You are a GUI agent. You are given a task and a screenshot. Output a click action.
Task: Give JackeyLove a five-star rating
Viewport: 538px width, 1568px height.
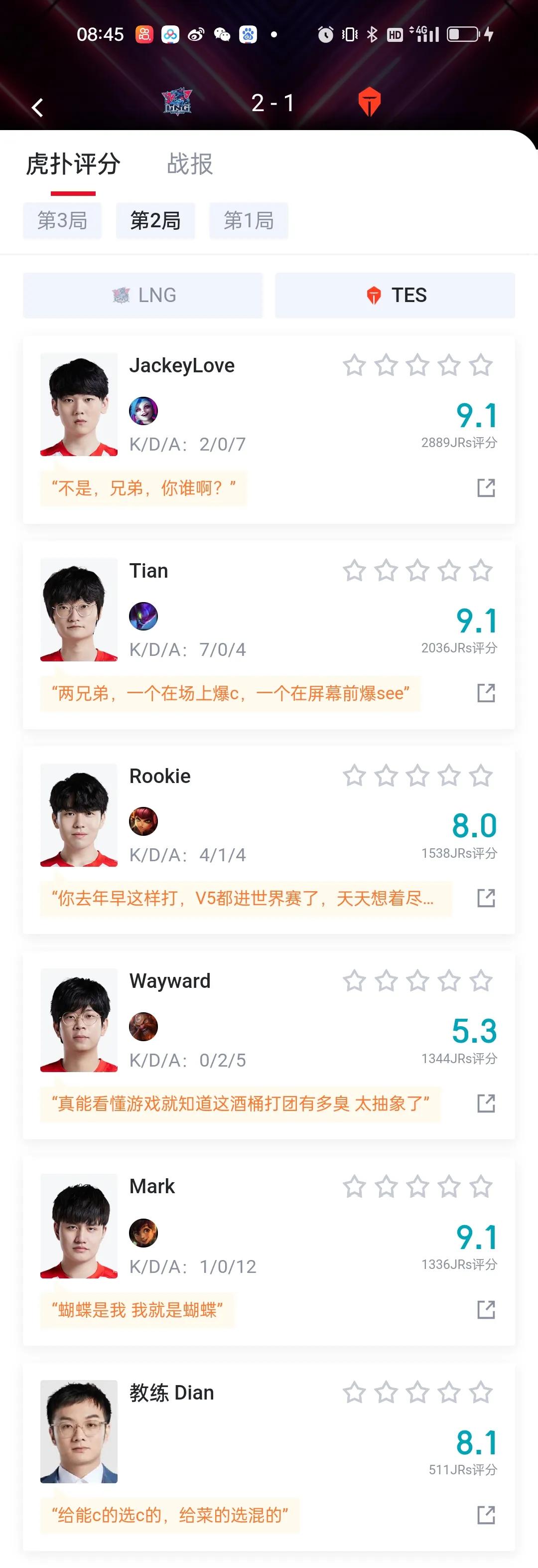point(481,365)
